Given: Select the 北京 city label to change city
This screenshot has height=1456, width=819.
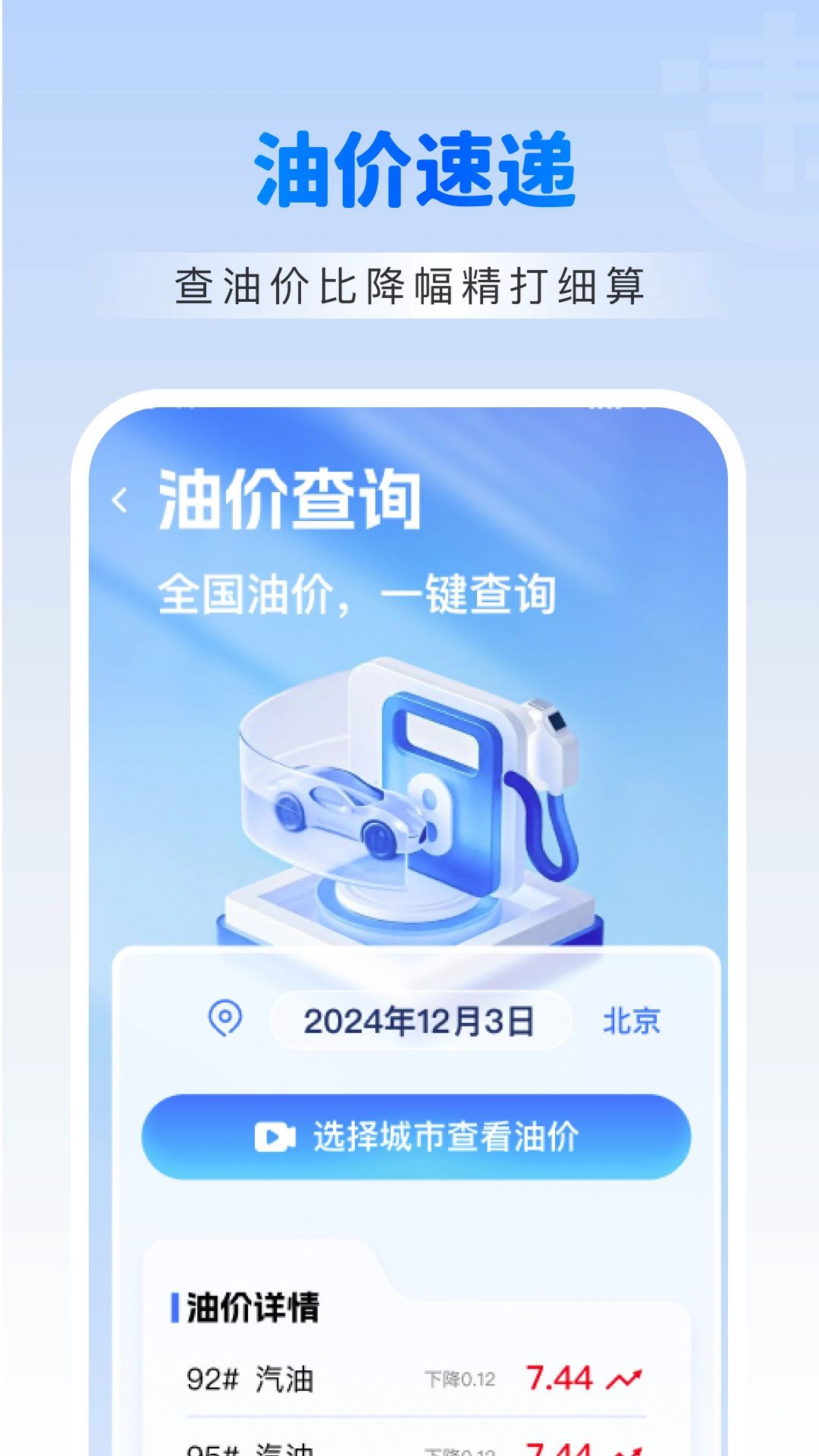Looking at the screenshot, I should [x=632, y=1020].
